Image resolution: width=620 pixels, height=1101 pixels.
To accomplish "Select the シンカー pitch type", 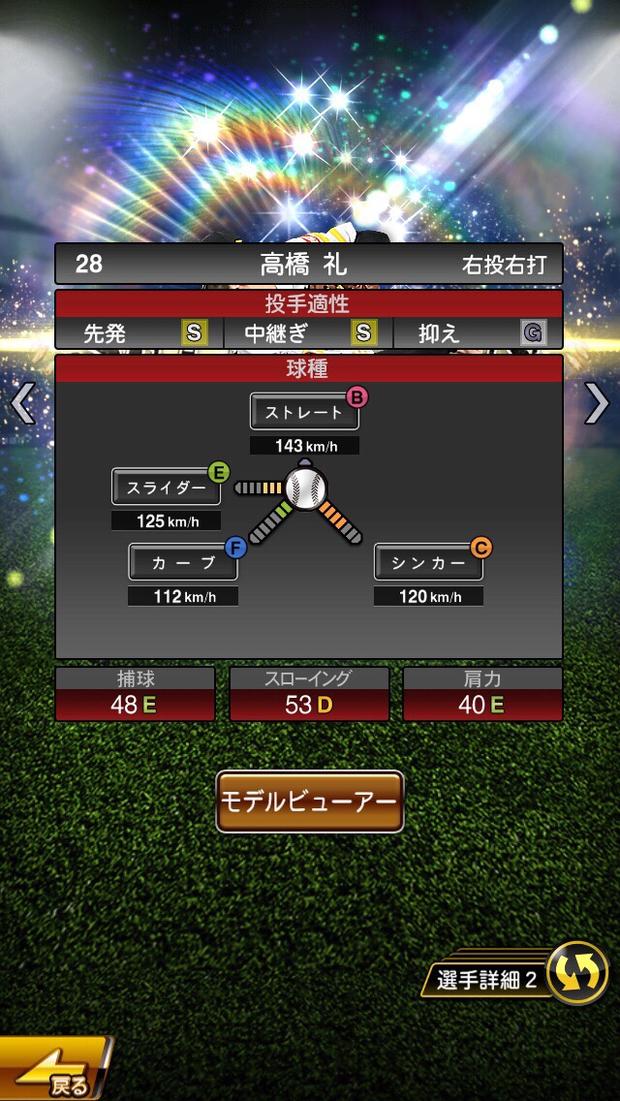I will coord(428,562).
